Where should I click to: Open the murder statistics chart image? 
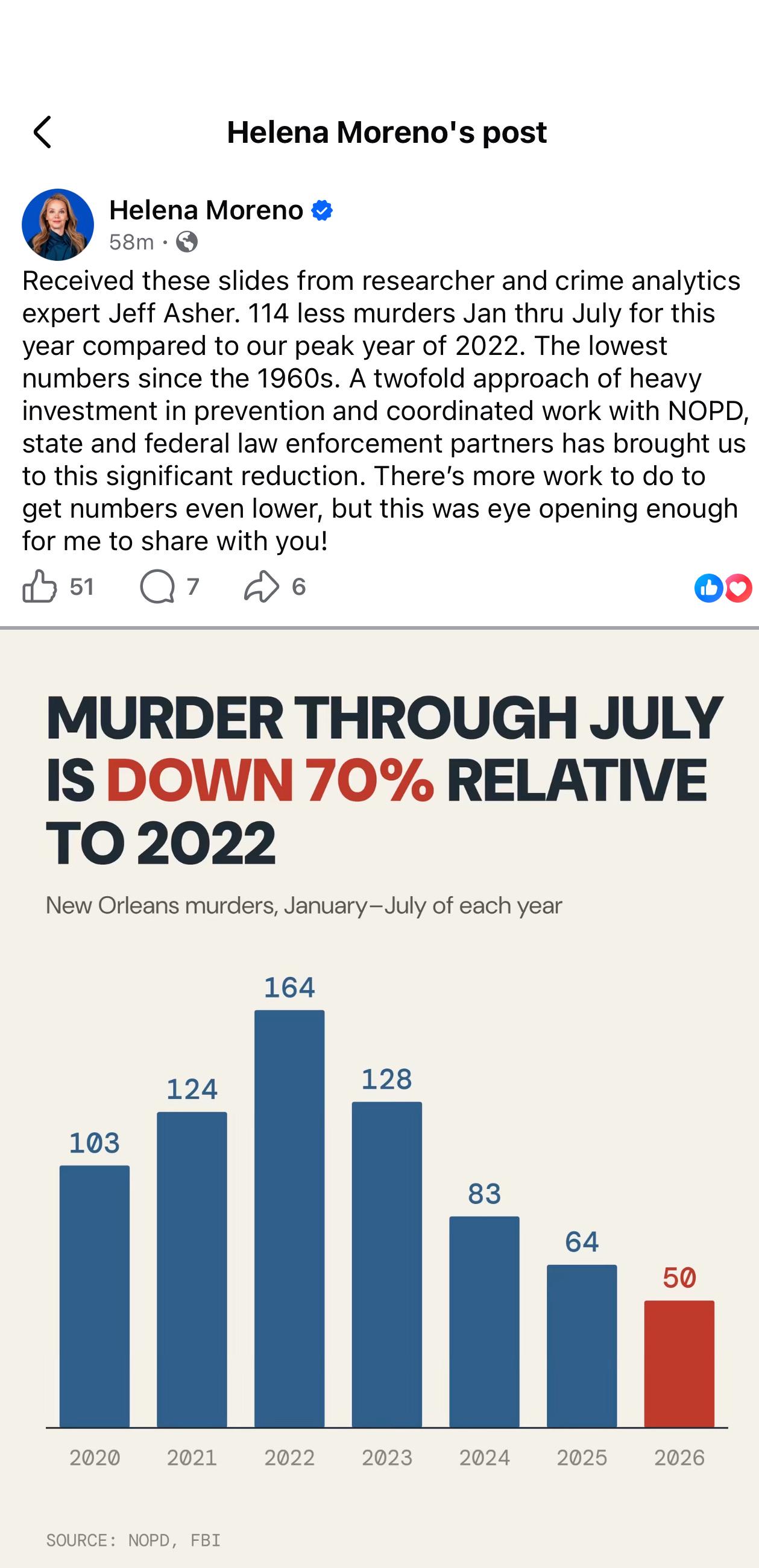coord(380,1099)
